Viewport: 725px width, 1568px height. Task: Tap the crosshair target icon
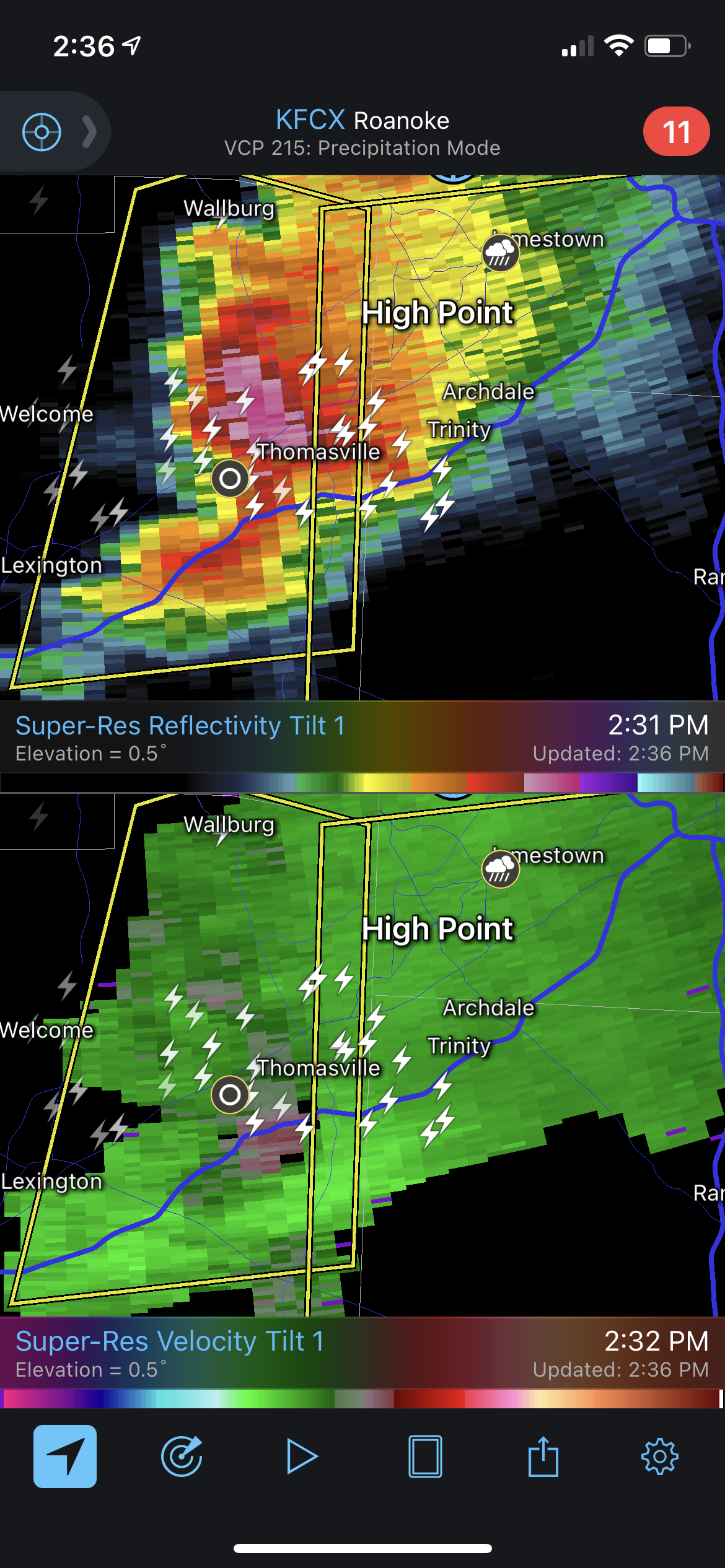coord(42,132)
